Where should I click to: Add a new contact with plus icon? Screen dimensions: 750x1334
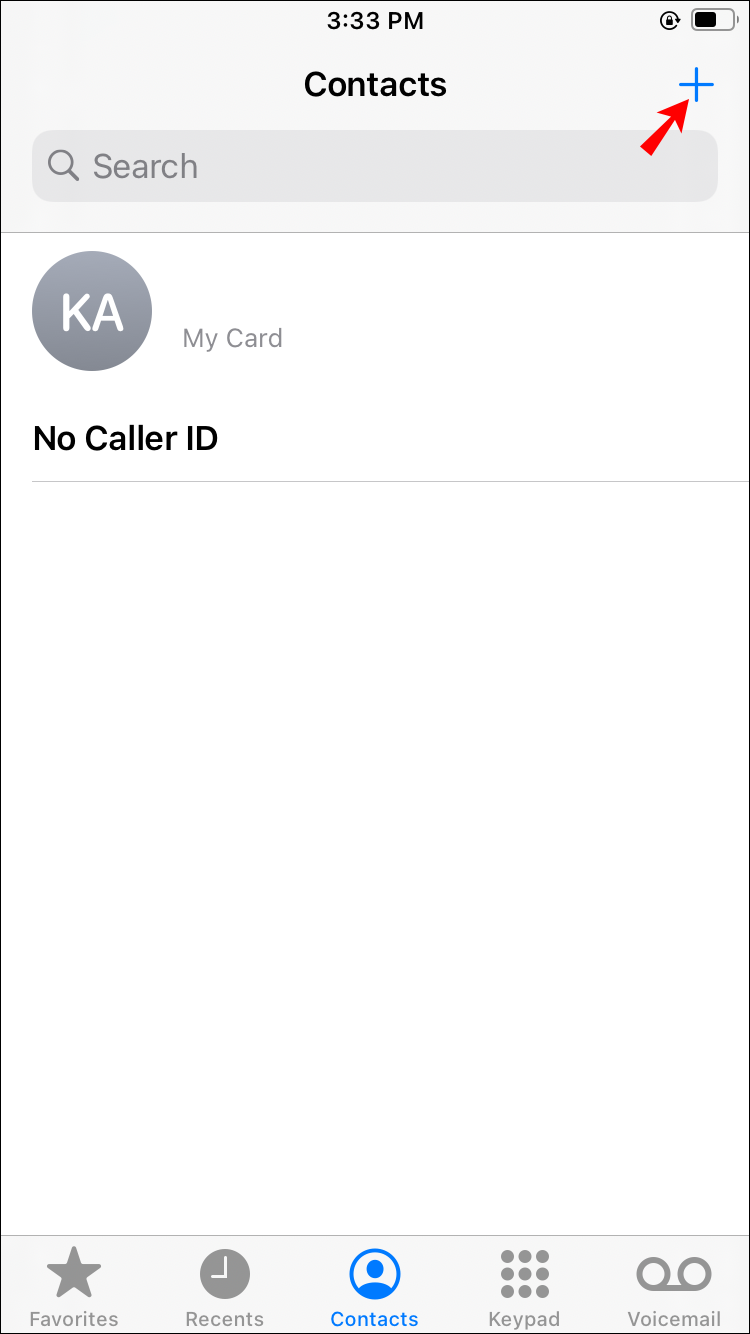tap(696, 86)
